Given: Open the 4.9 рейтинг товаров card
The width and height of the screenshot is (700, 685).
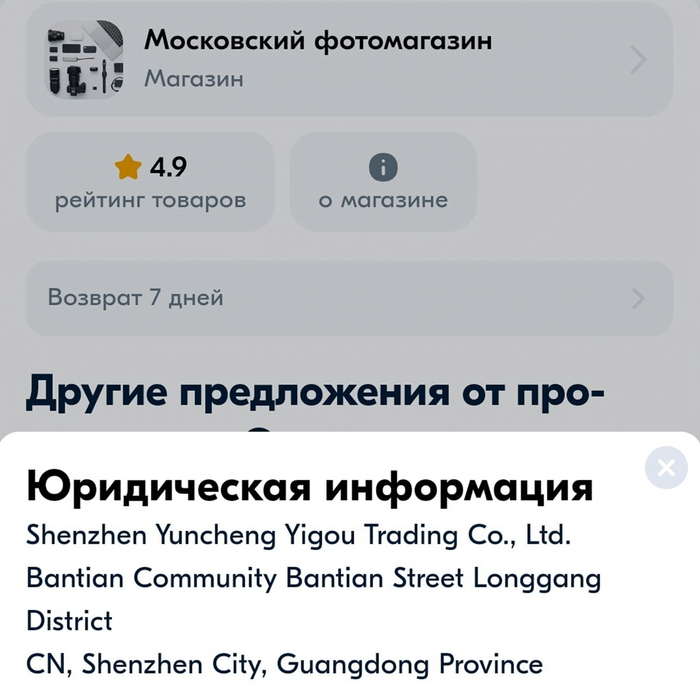Looking at the screenshot, I should tap(150, 182).
